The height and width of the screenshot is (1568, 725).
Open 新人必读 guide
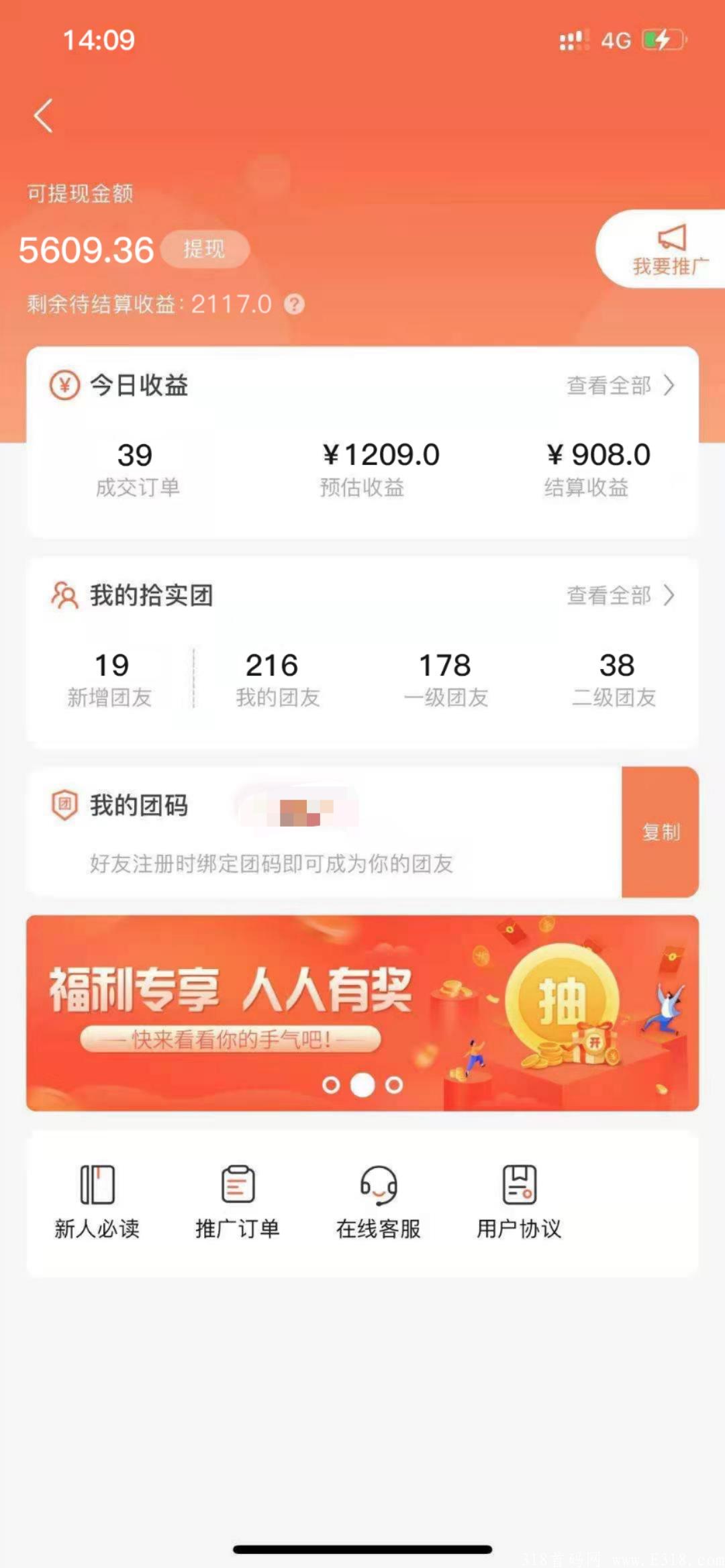tap(97, 1201)
